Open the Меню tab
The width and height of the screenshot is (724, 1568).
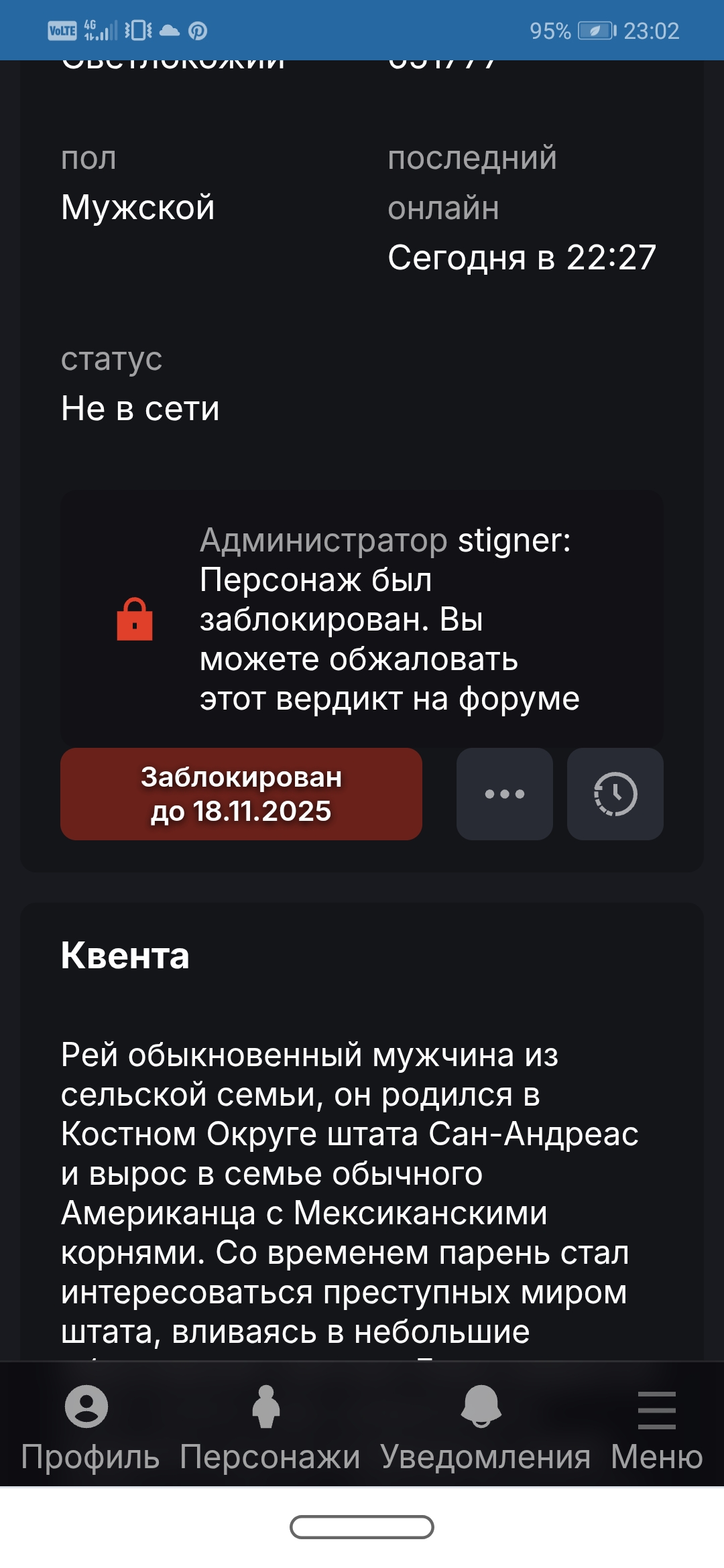click(x=656, y=1426)
